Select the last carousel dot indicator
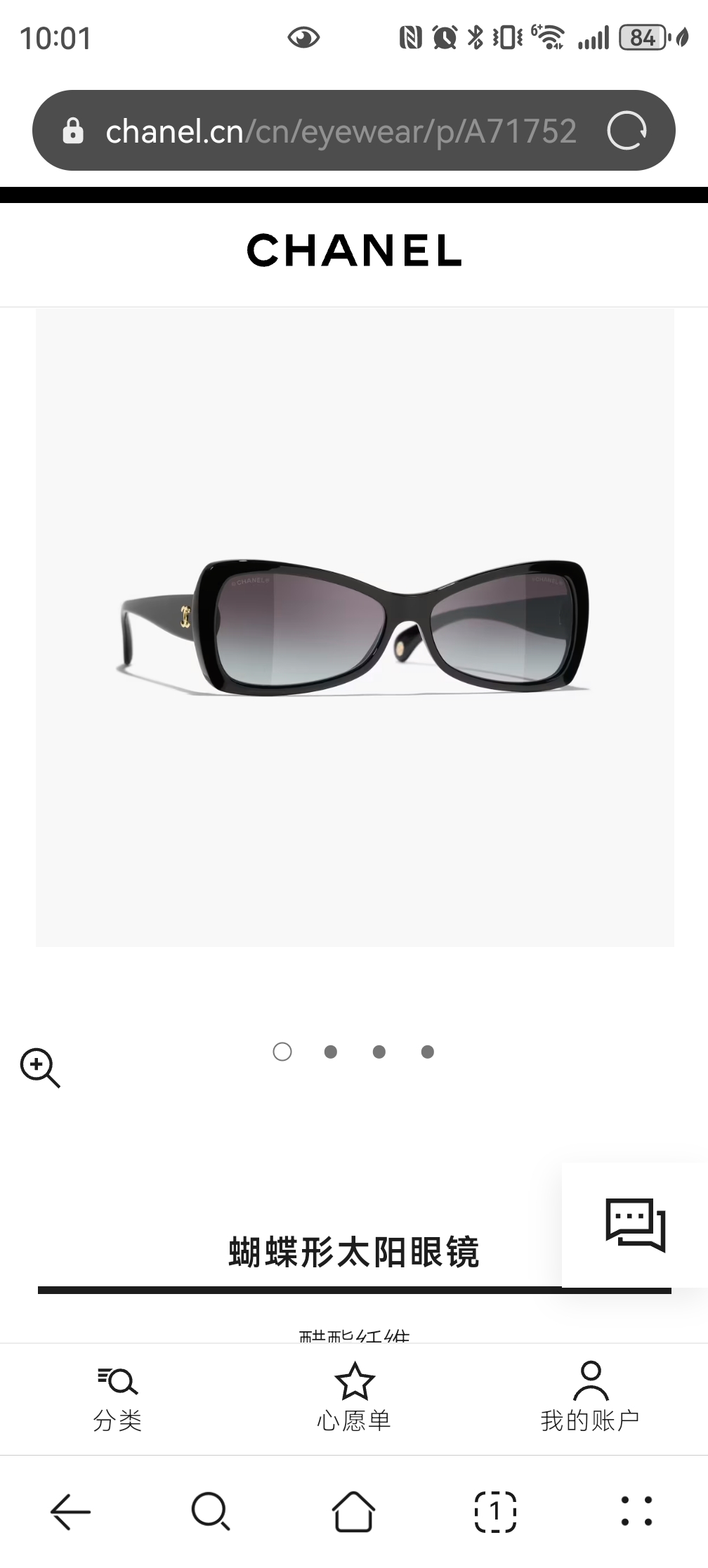708x1568 pixels. [x=426, y=1052]
